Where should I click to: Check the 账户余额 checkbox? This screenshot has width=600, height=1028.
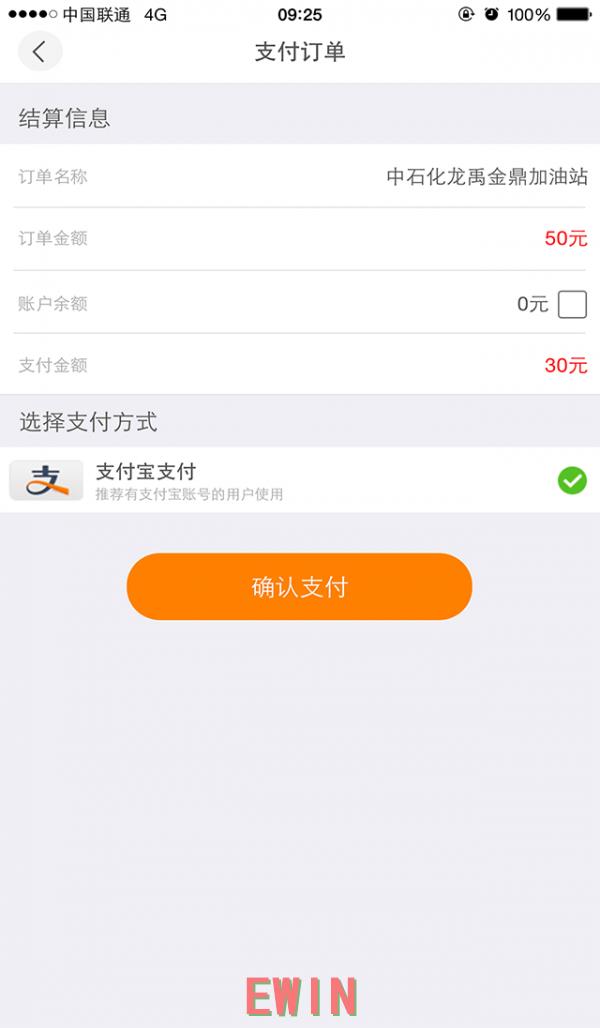(572, 304)
